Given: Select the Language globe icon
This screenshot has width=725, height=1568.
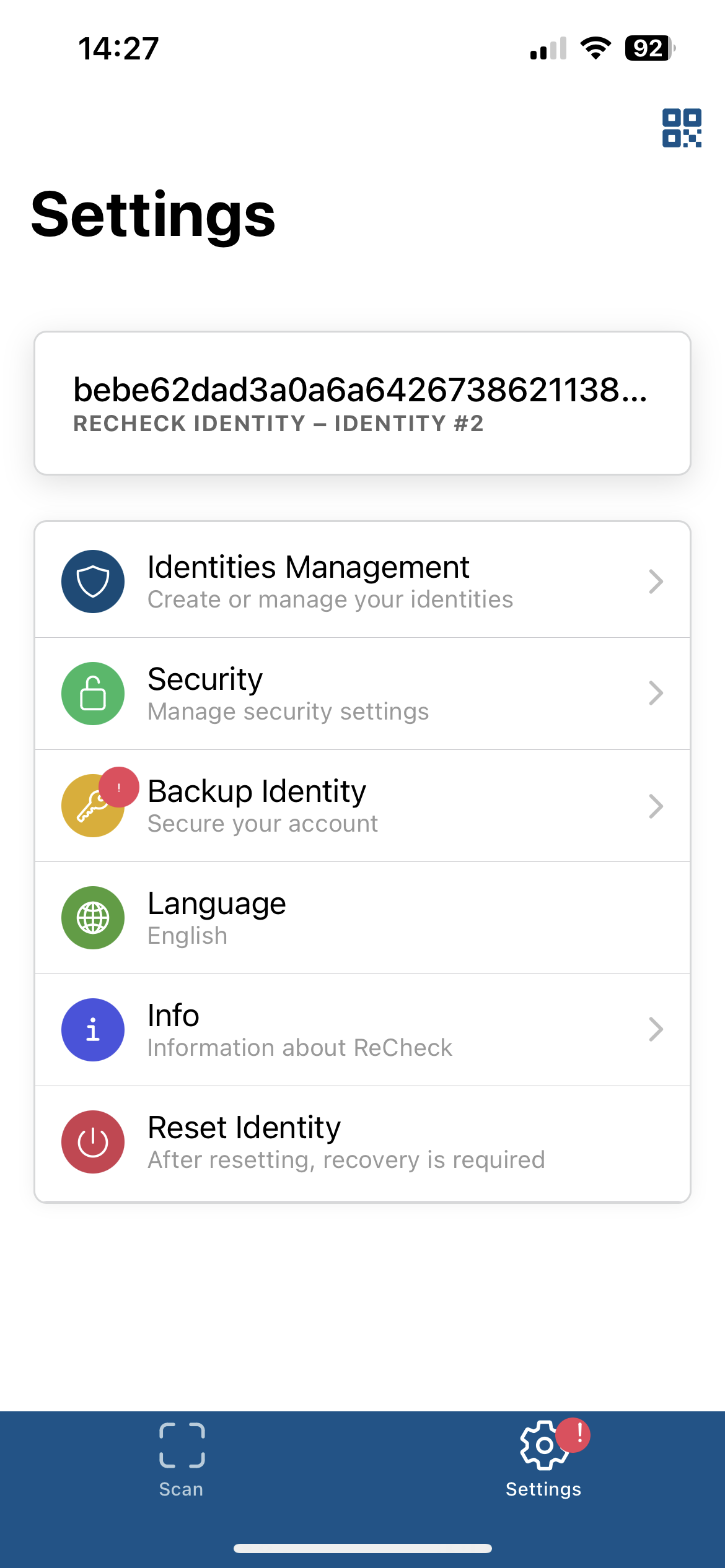Looking at the screenshot, I should point(92,918).
